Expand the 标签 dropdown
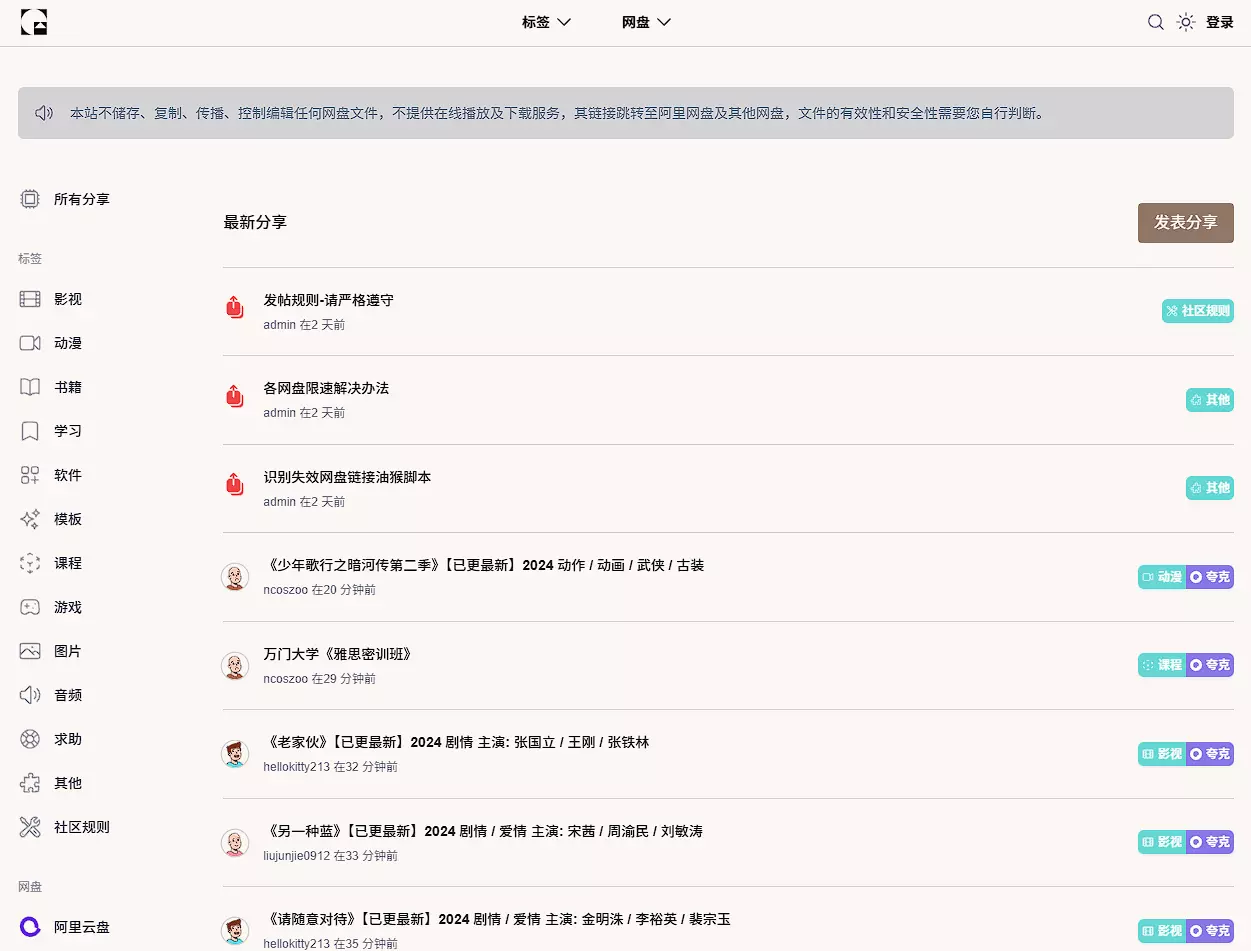Image resolution: width=1251 pixels, height=951 pixels. (546, 22)
